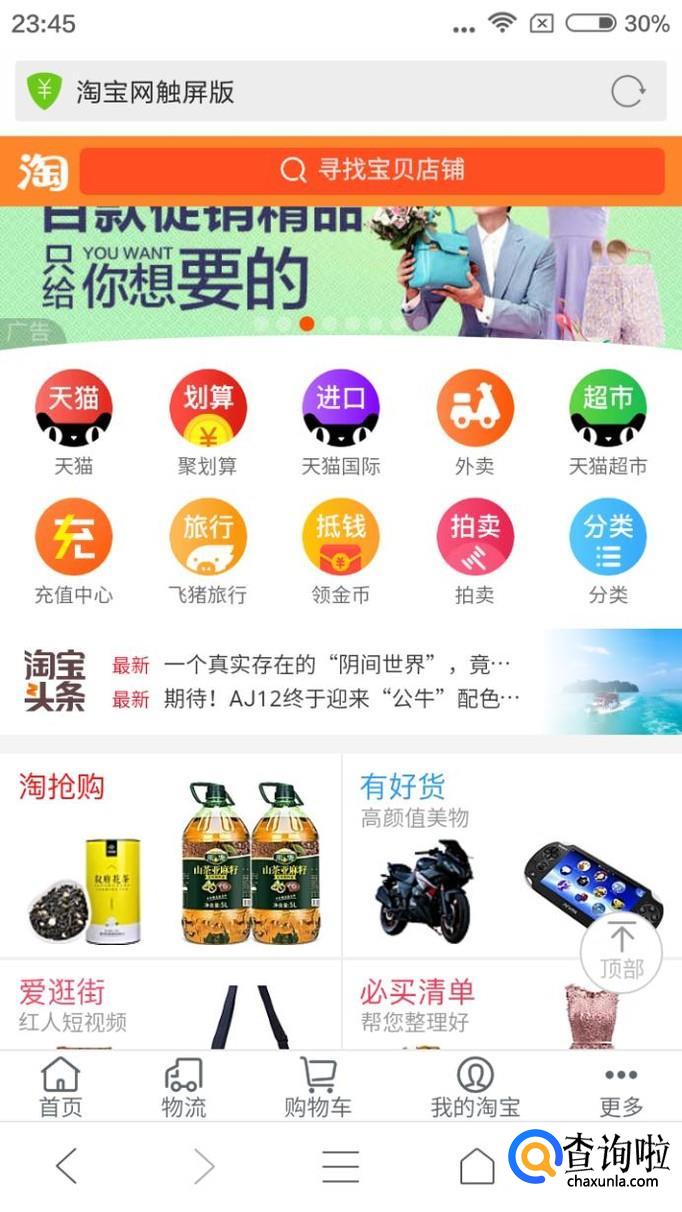Go back with the browser back arrow
The image size is (682, 1212).
[x=67, y=1166]
